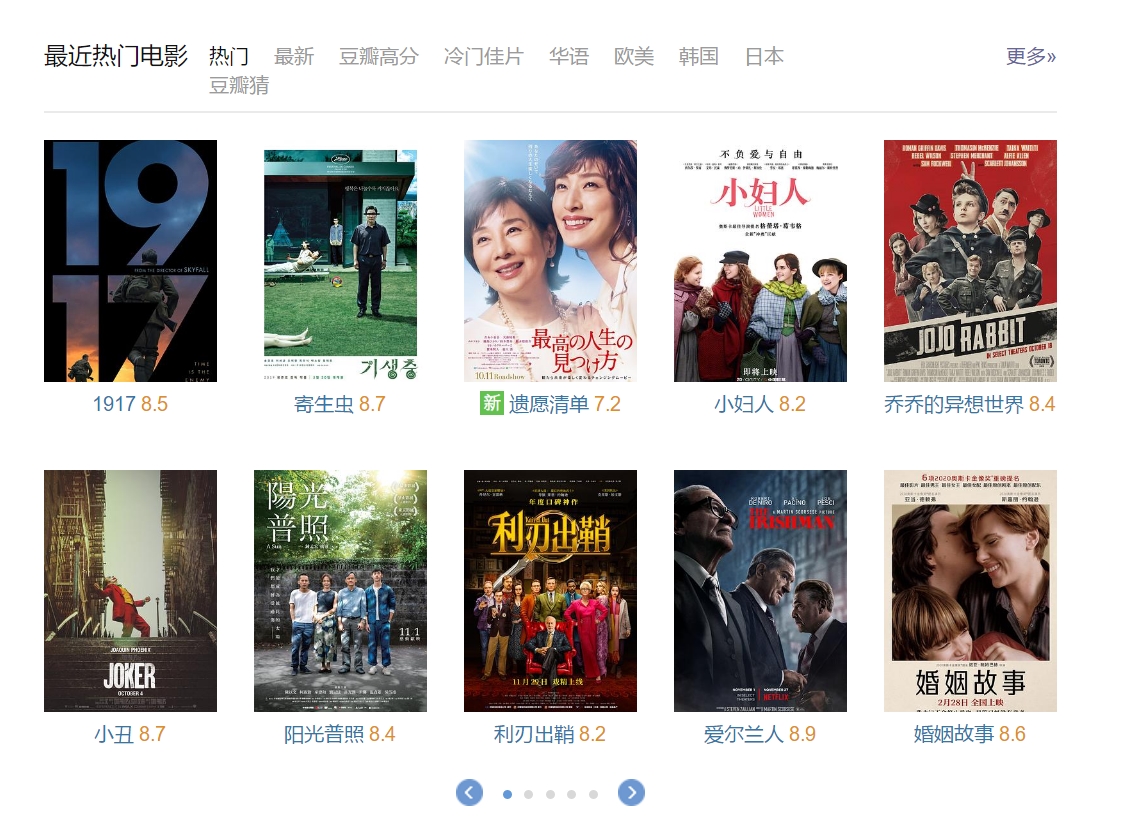The height and width of the screenshot is (816, 1133).
Task: Open 乔乔的异想世界 movie card
Action: tap(970, 261)
